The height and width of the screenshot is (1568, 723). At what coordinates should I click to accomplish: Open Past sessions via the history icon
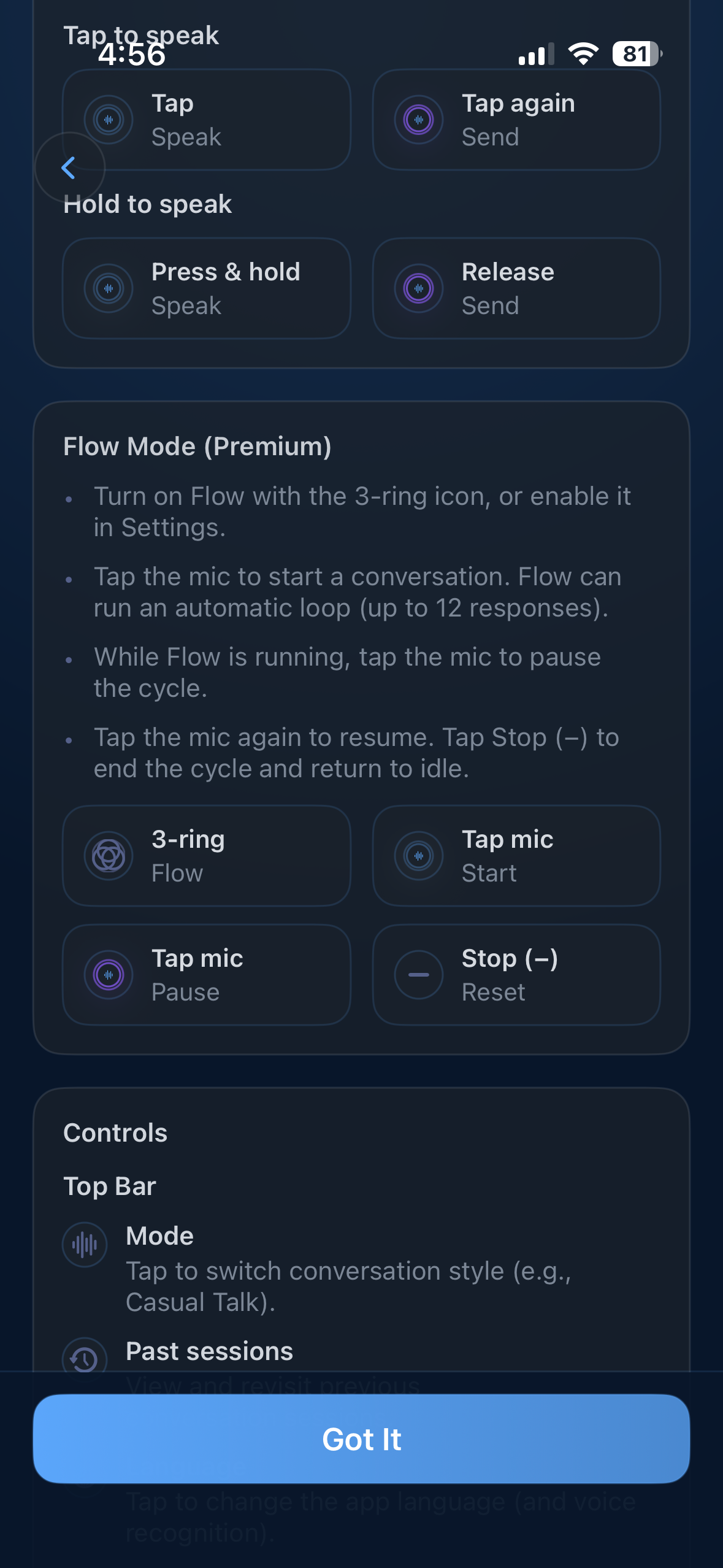85,1358
